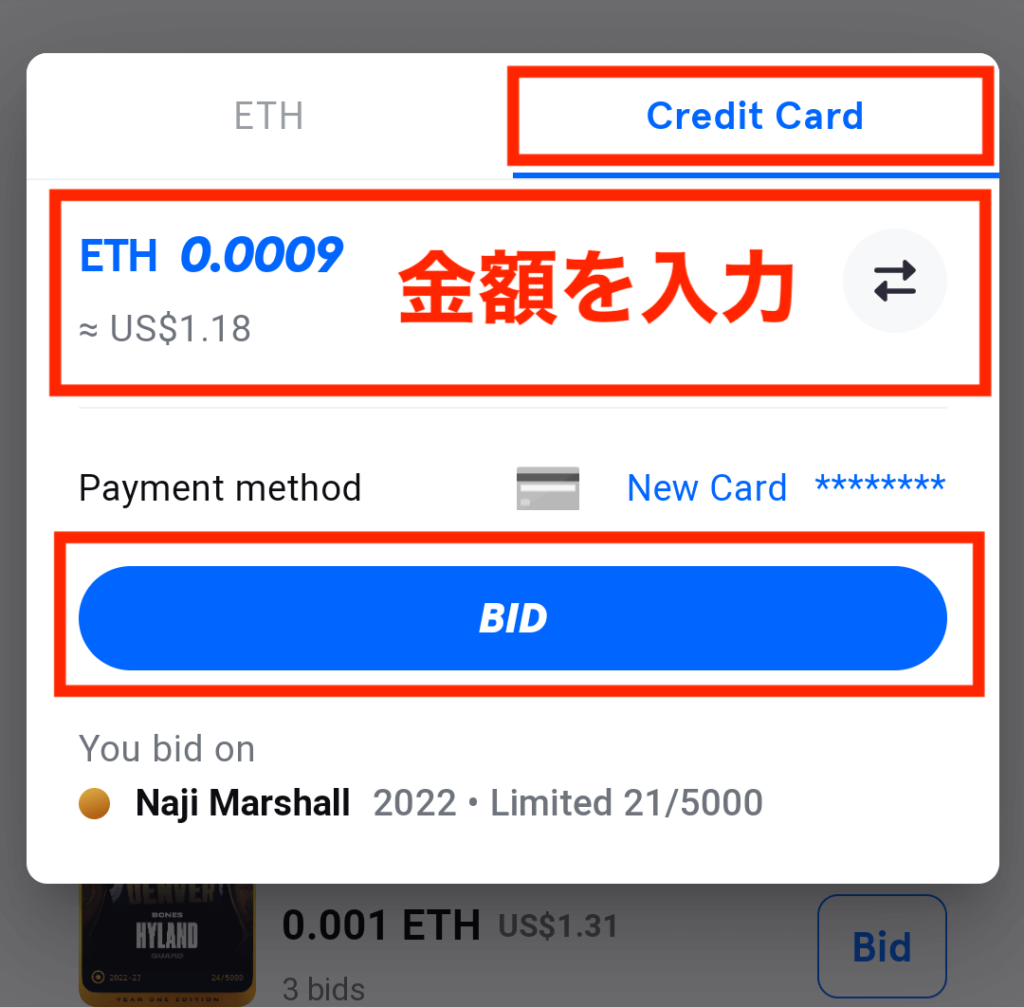The width and height of the screenshot is (1024, 1007).
Task: Swap currency with the arrows icon
Action: click(894, 281)
